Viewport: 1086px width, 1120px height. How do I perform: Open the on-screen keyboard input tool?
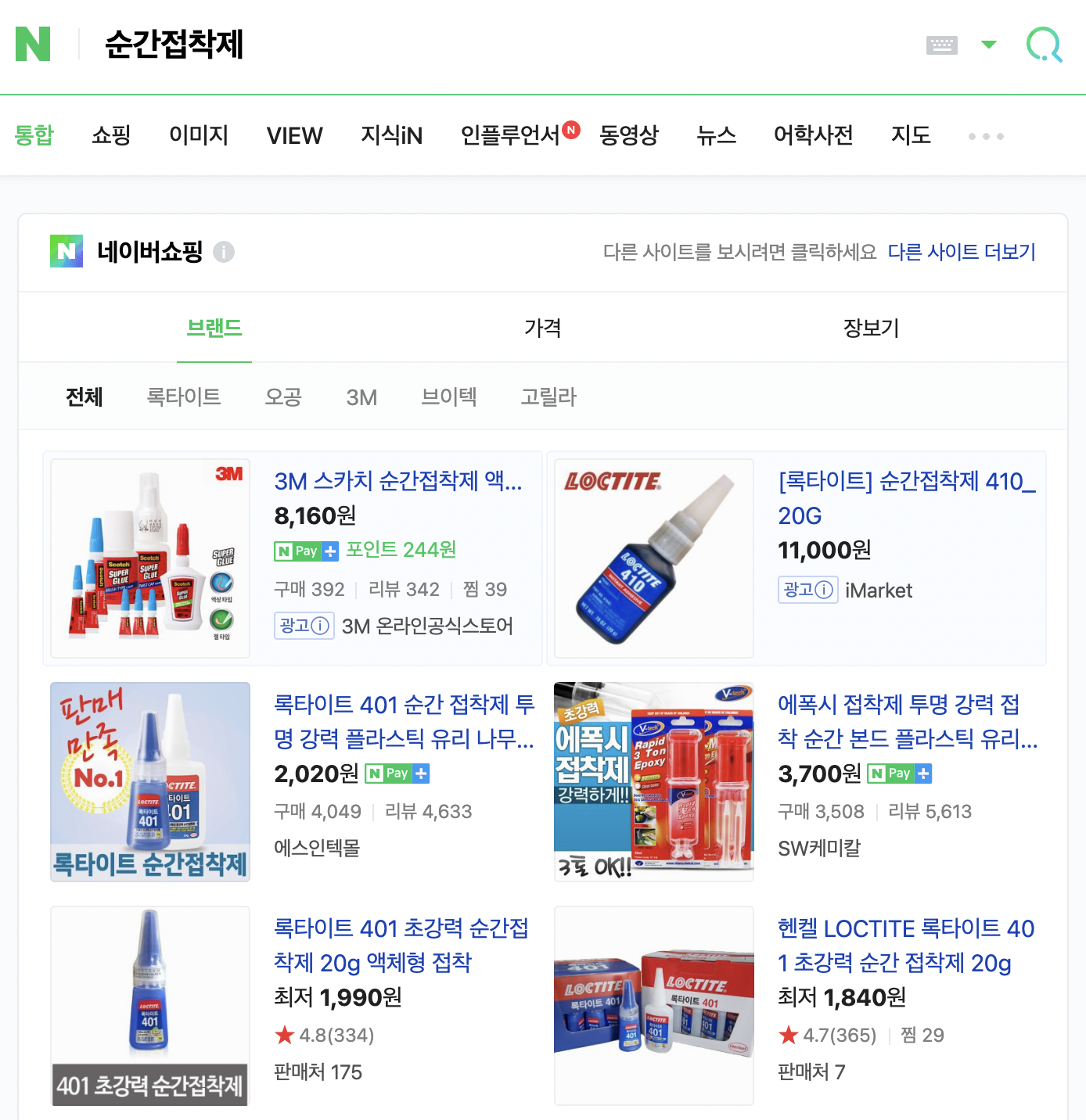coord(941,45)
